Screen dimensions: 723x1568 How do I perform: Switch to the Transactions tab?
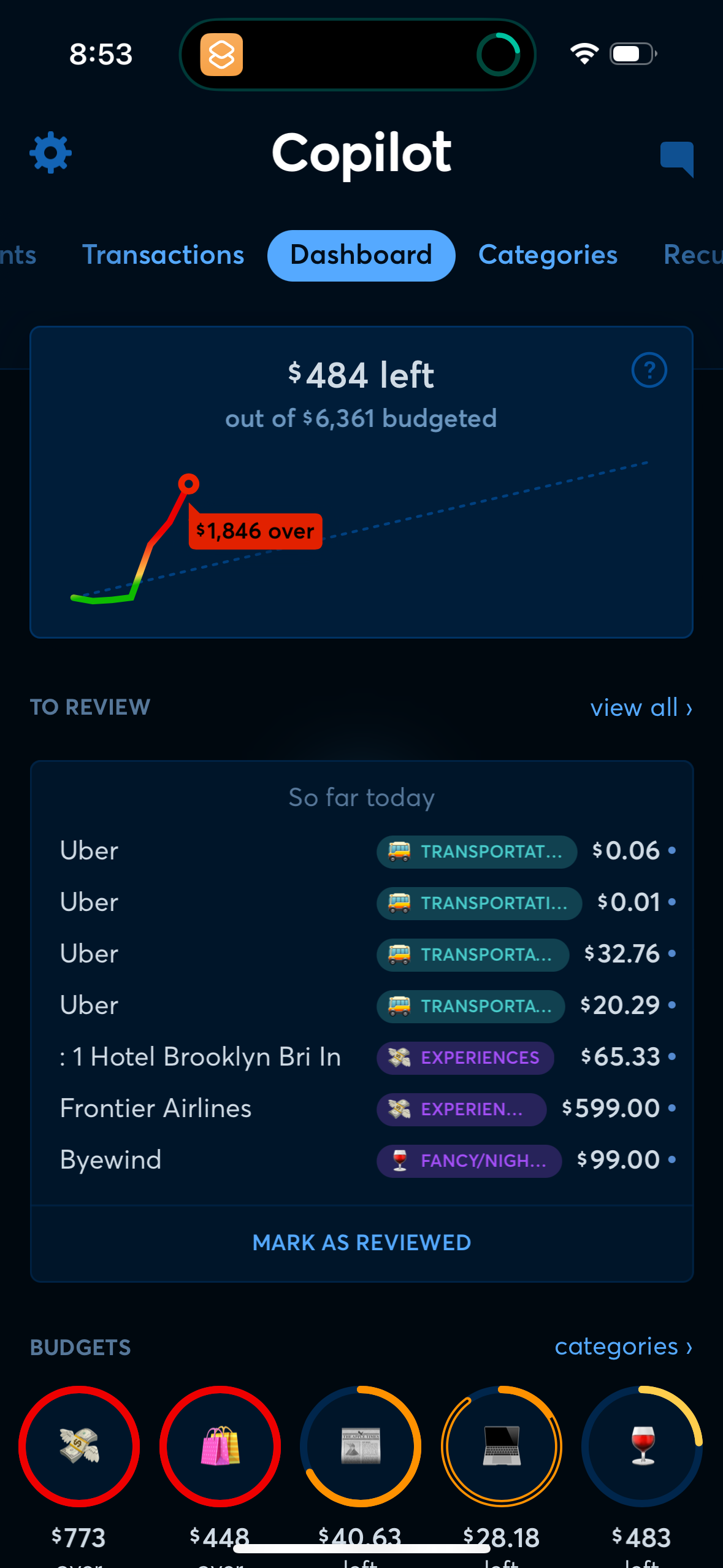[x=163, y=255]
